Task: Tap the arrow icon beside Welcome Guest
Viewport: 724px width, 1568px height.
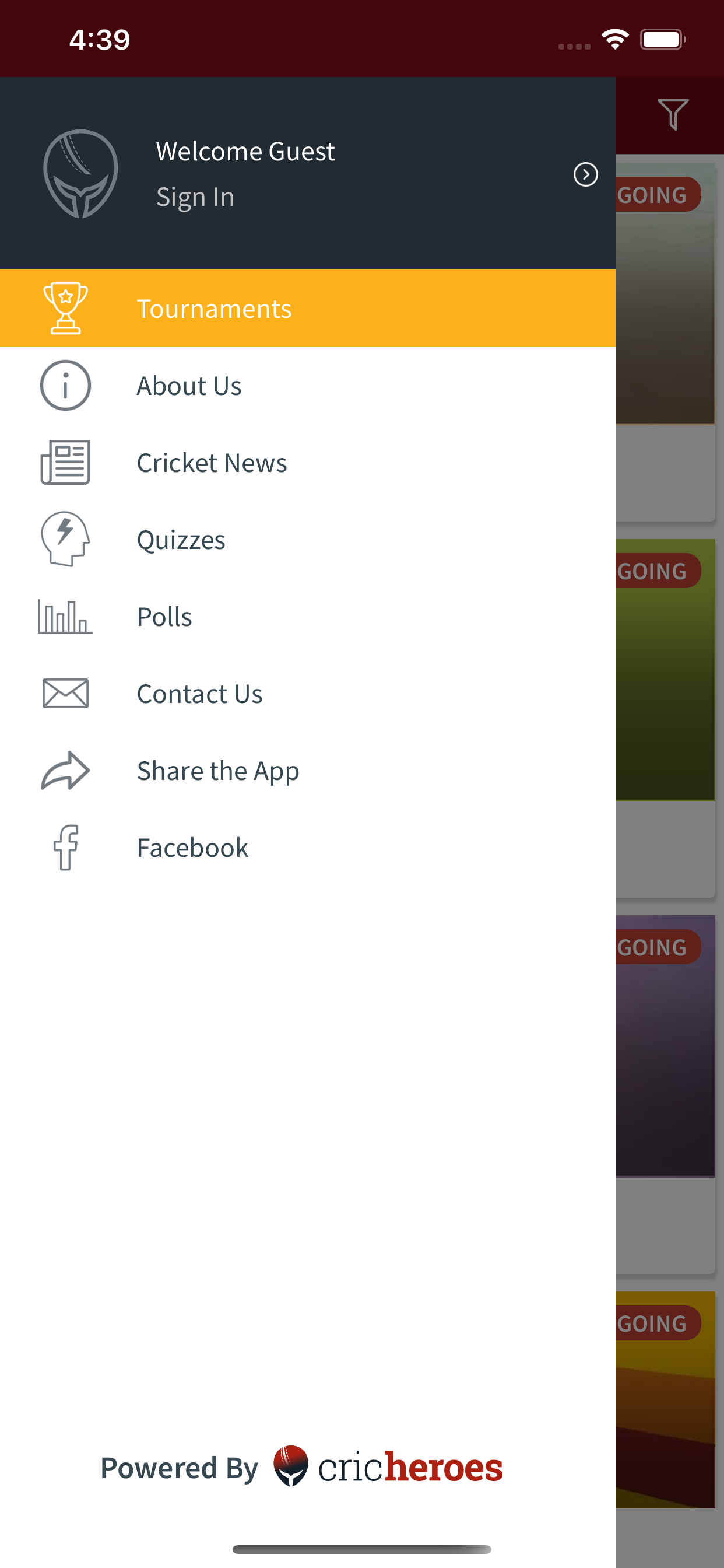Action: 585,174
